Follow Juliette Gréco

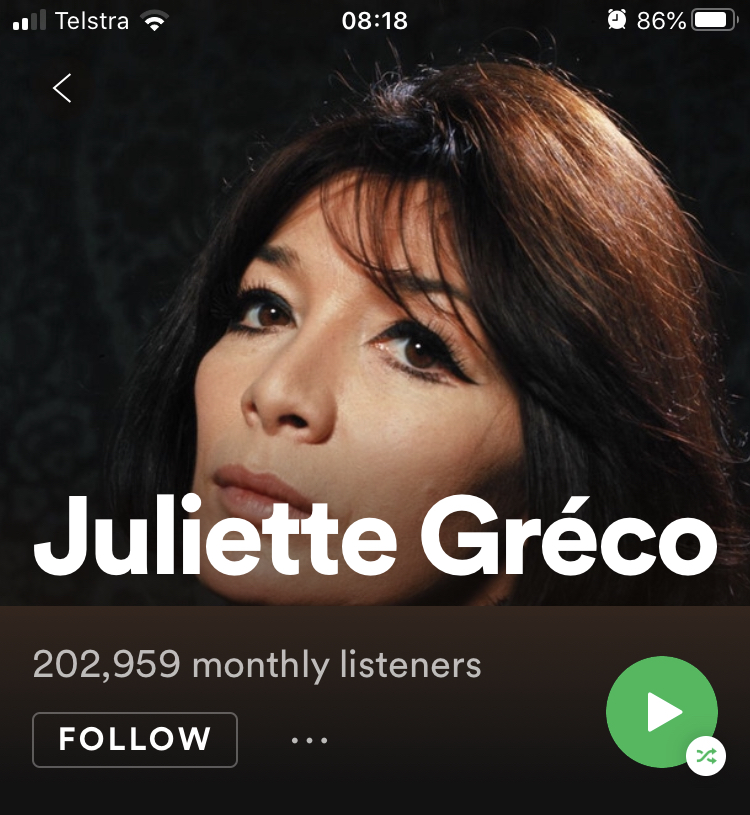coord(135,739)
